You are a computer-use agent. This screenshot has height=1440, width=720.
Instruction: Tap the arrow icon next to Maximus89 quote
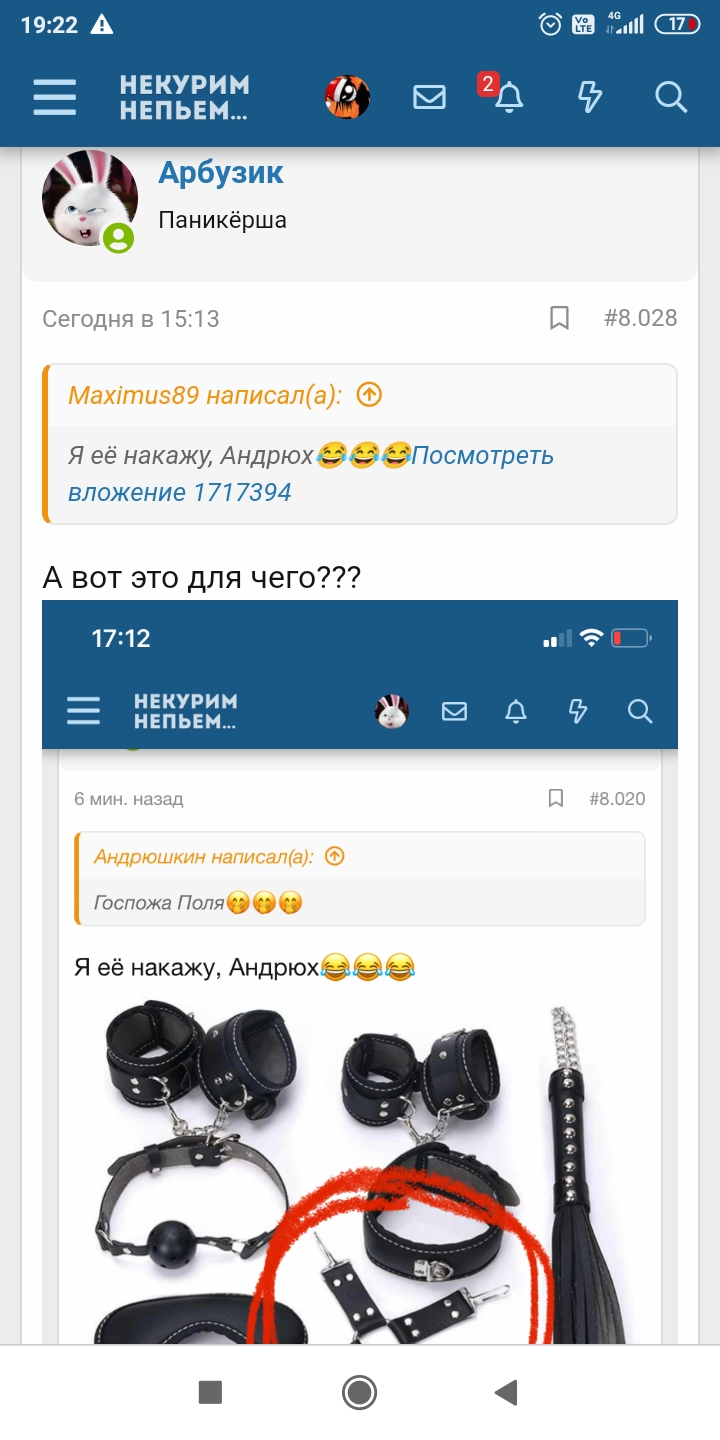coord(368,395)
